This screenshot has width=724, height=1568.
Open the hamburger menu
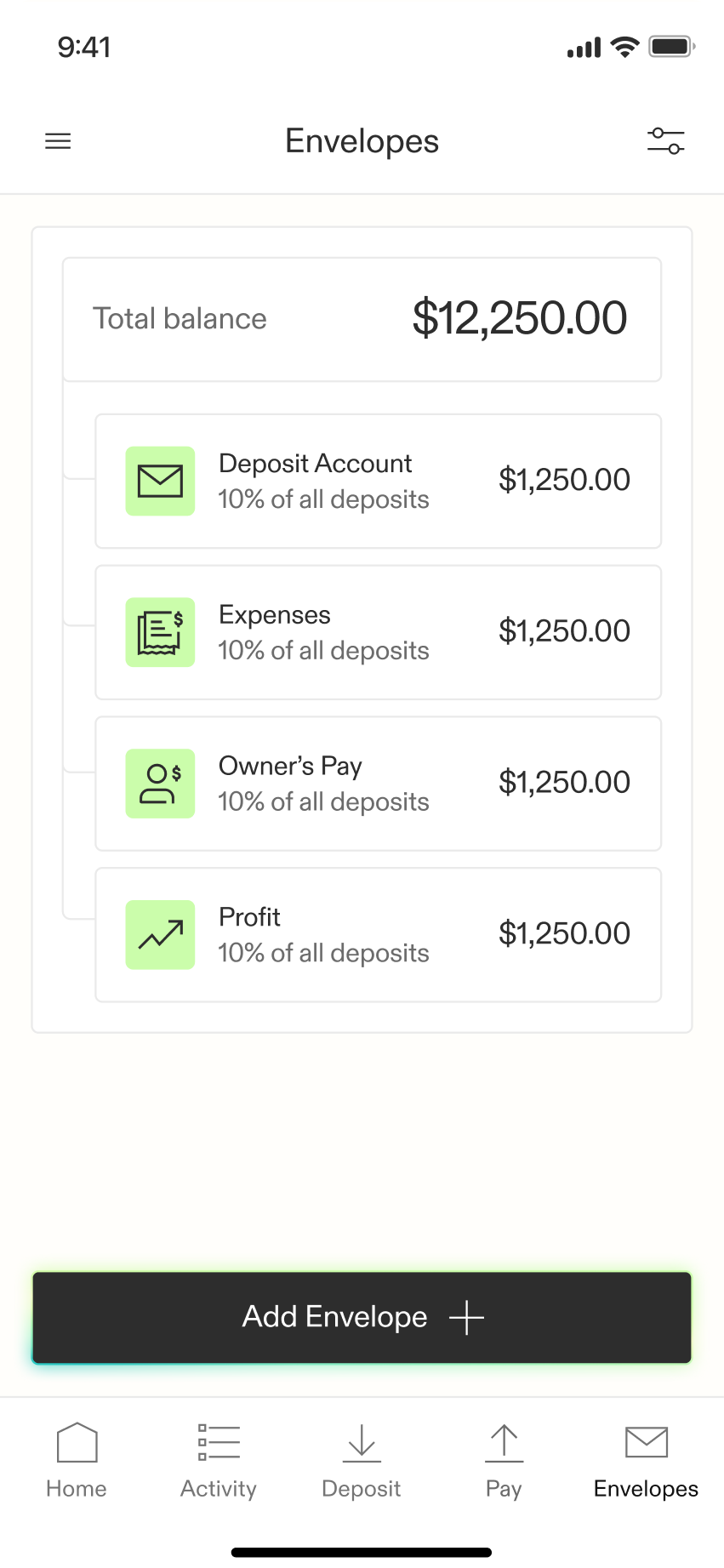point(58,141)
